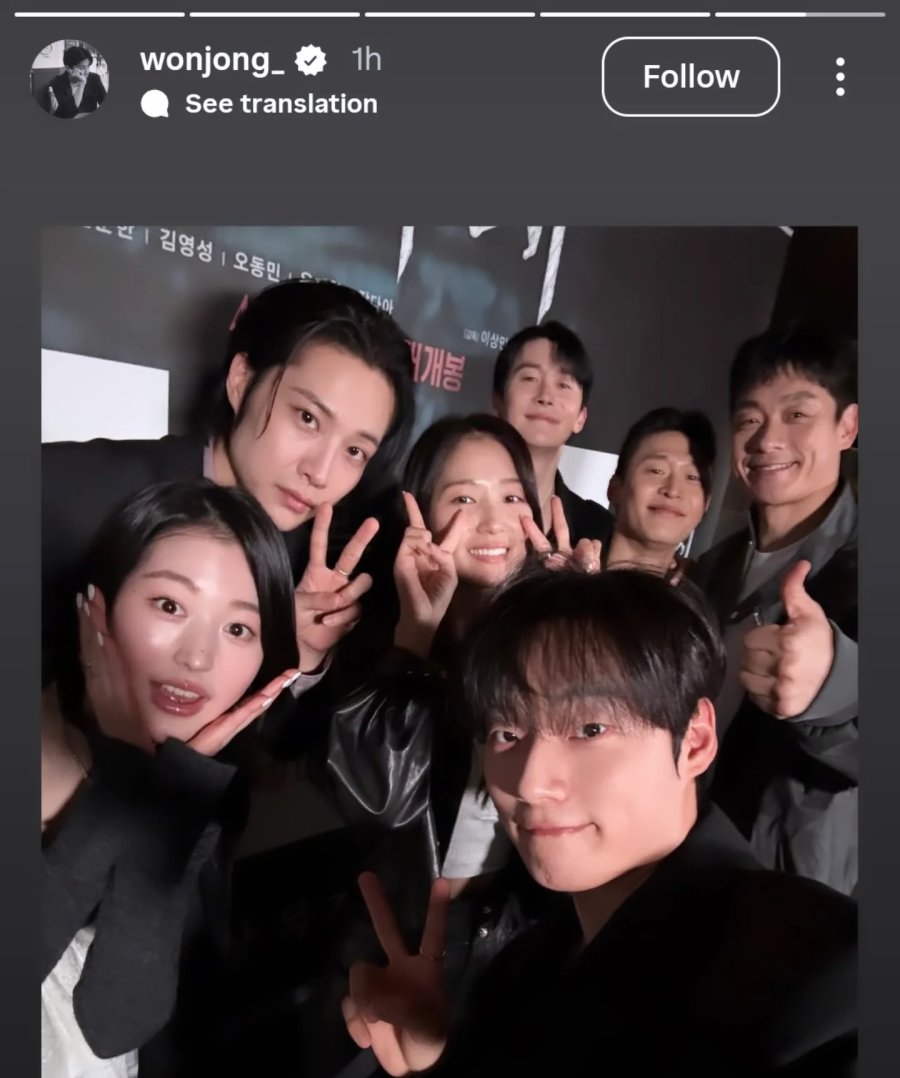Screen dimensions: 900x1078
Task: Open wonjong_ username link
Action: [x=212, y=60]
